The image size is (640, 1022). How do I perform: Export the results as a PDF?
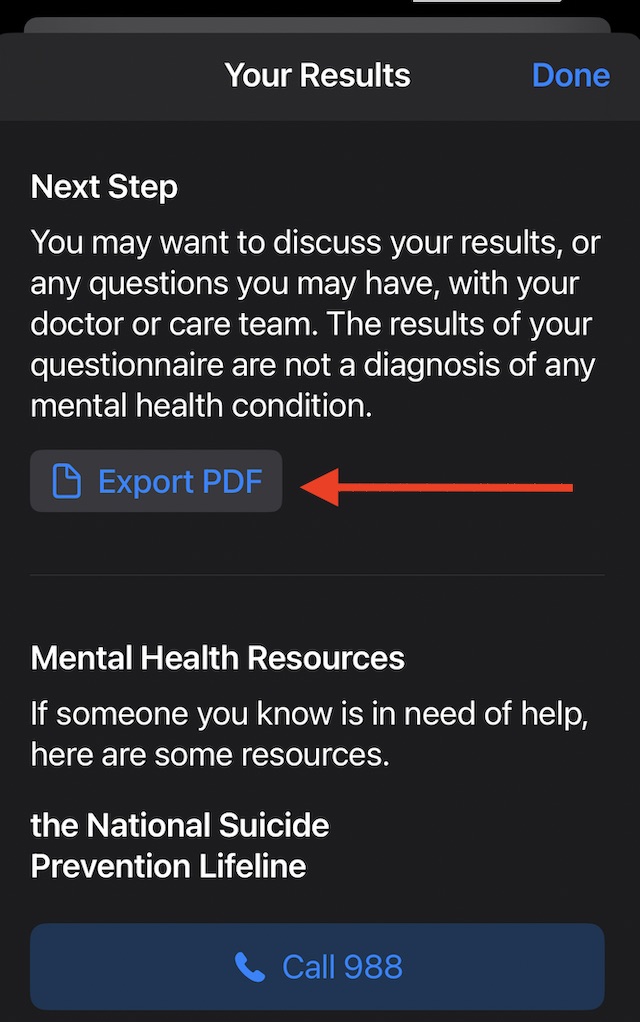pos(156,482)
